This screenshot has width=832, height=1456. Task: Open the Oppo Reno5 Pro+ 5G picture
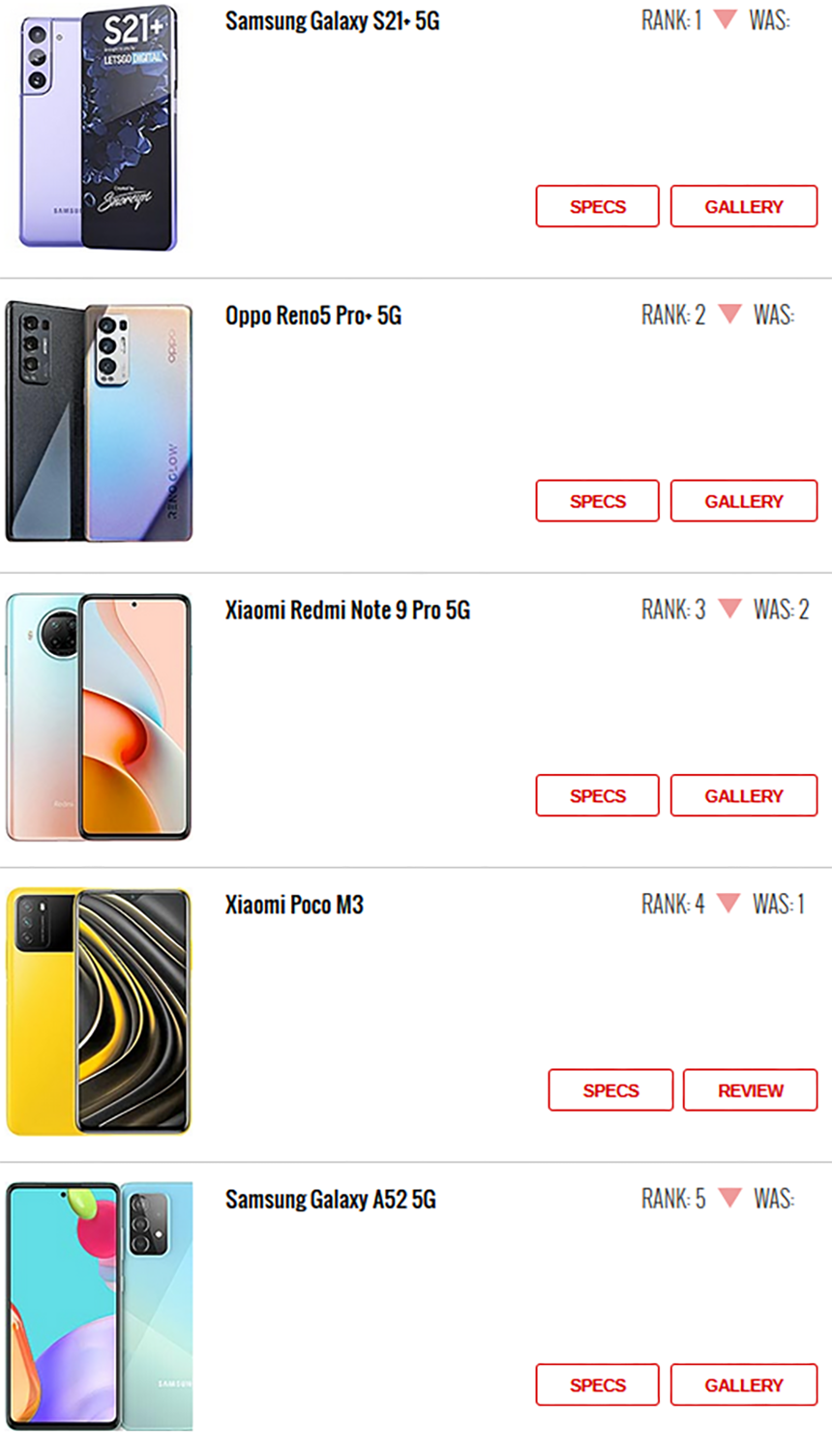(x=98, y=422)
